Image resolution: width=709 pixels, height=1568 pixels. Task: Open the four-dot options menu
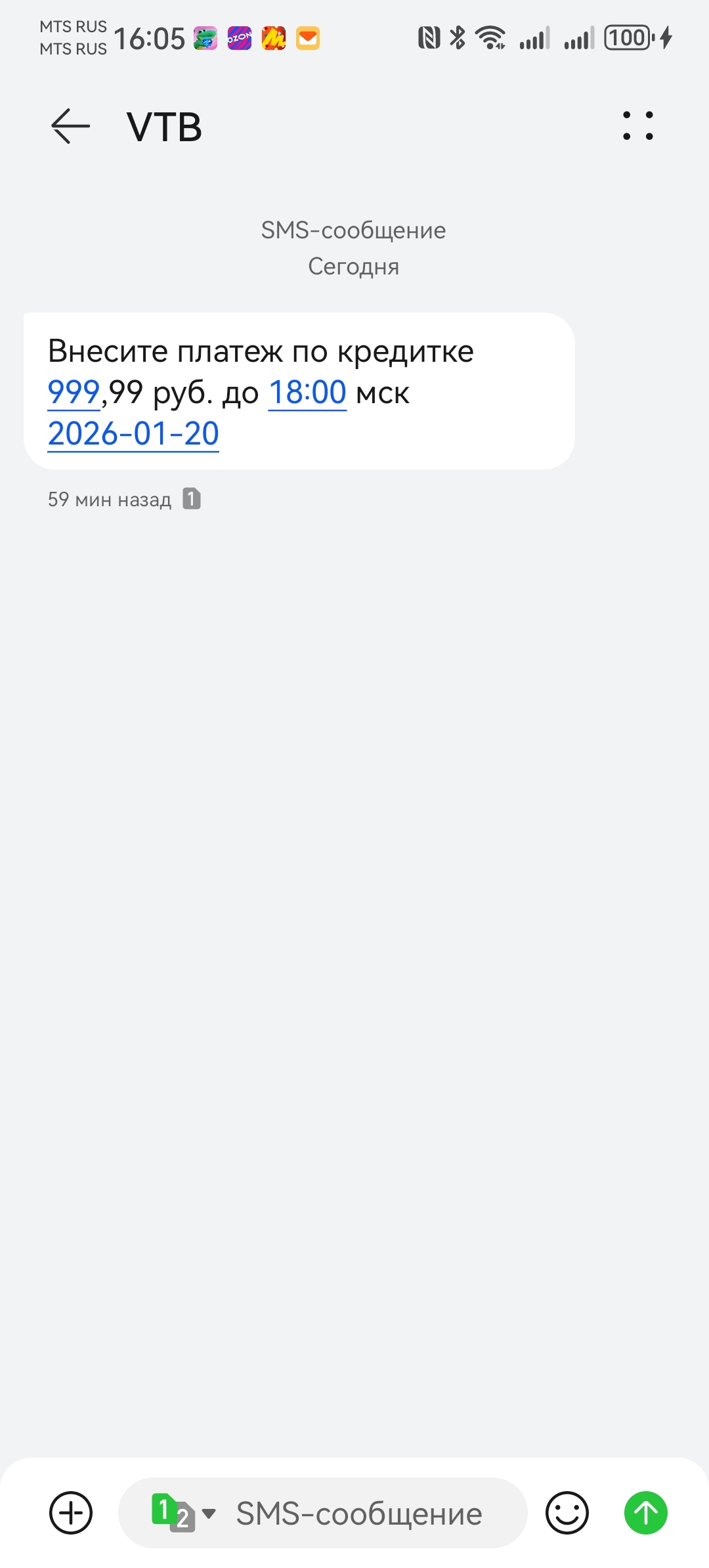[x=637, y=126]
